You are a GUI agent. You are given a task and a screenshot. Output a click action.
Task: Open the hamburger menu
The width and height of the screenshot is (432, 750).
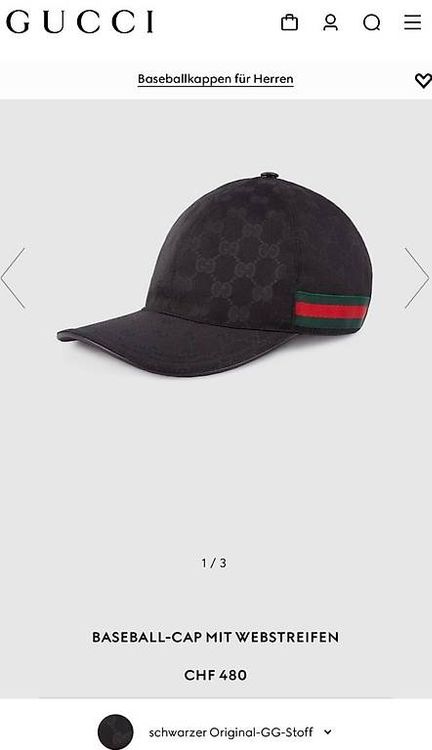412,22
